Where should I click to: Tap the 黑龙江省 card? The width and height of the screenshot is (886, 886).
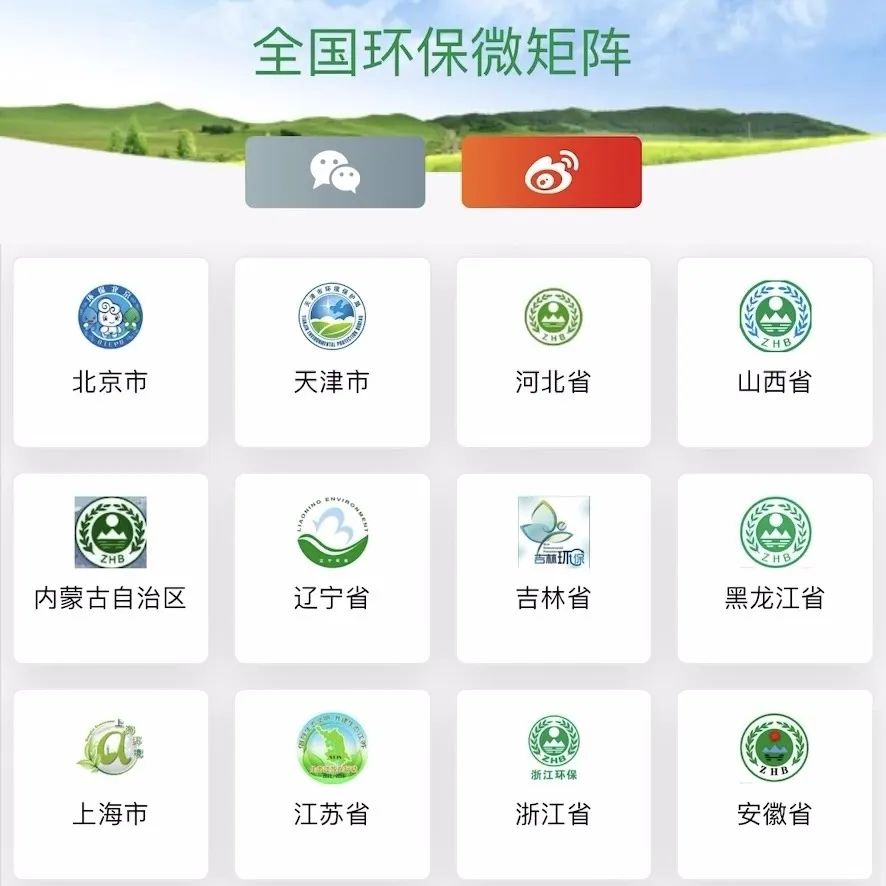click(775, 568)
